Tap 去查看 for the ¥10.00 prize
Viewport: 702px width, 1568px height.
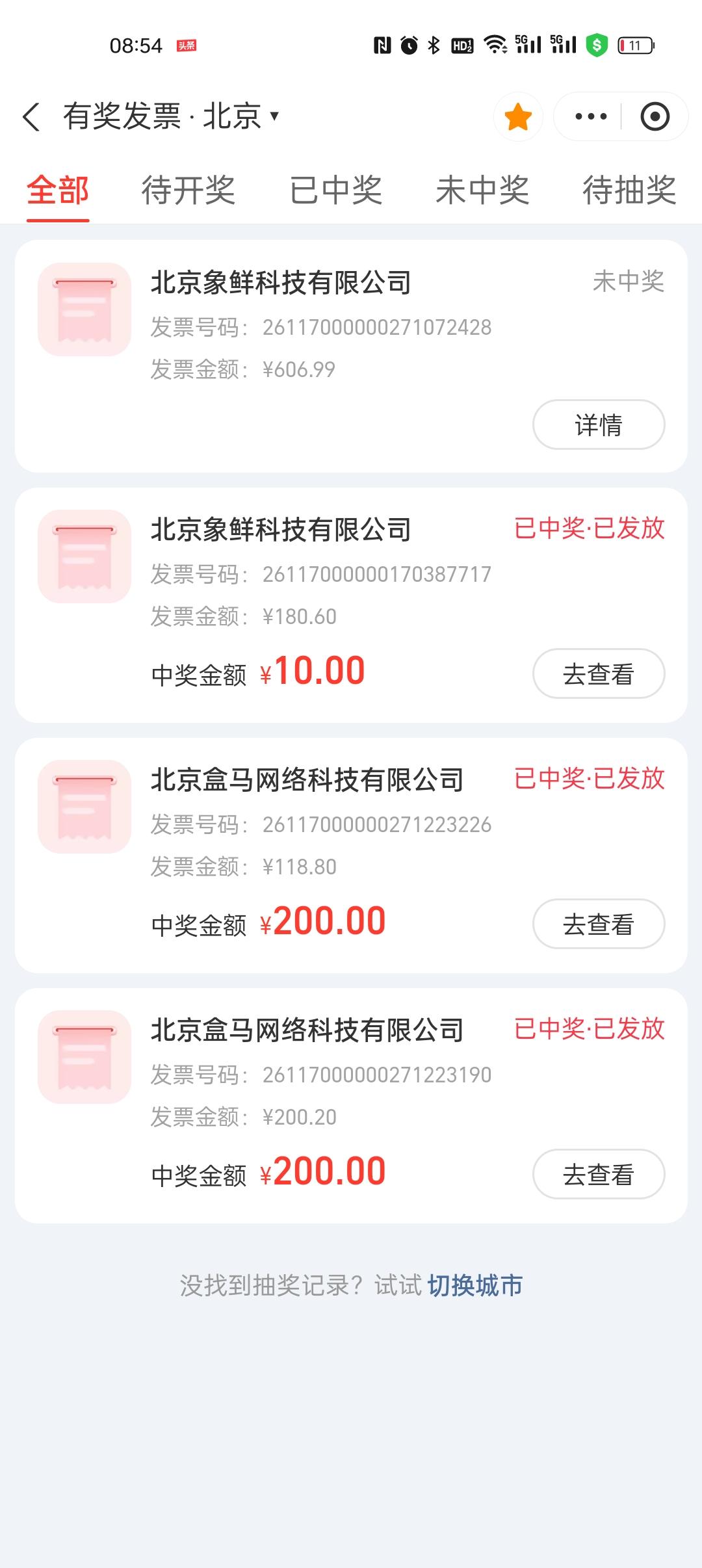[x=597, y=674]
